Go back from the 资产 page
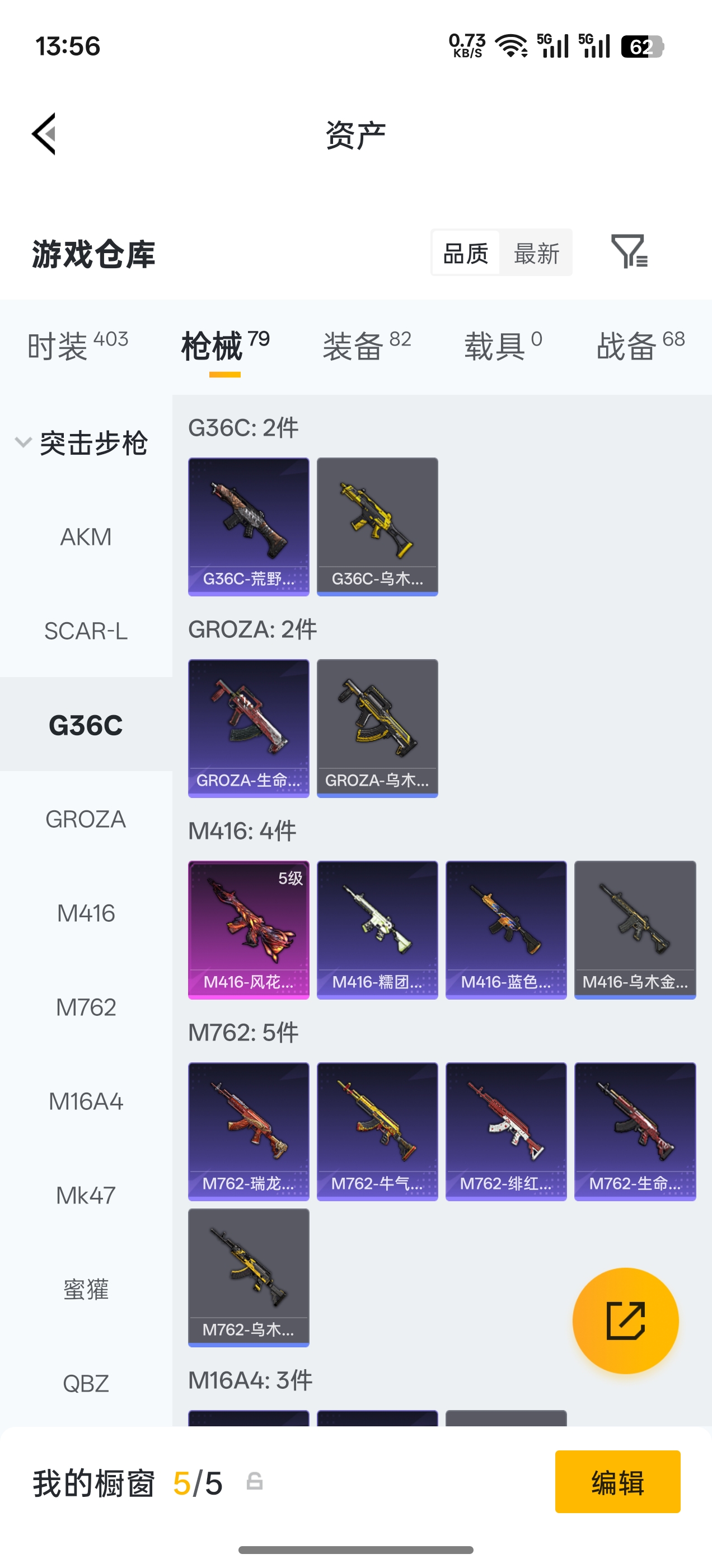Viewport: 712px width, 1568px height. pos(44,134)
